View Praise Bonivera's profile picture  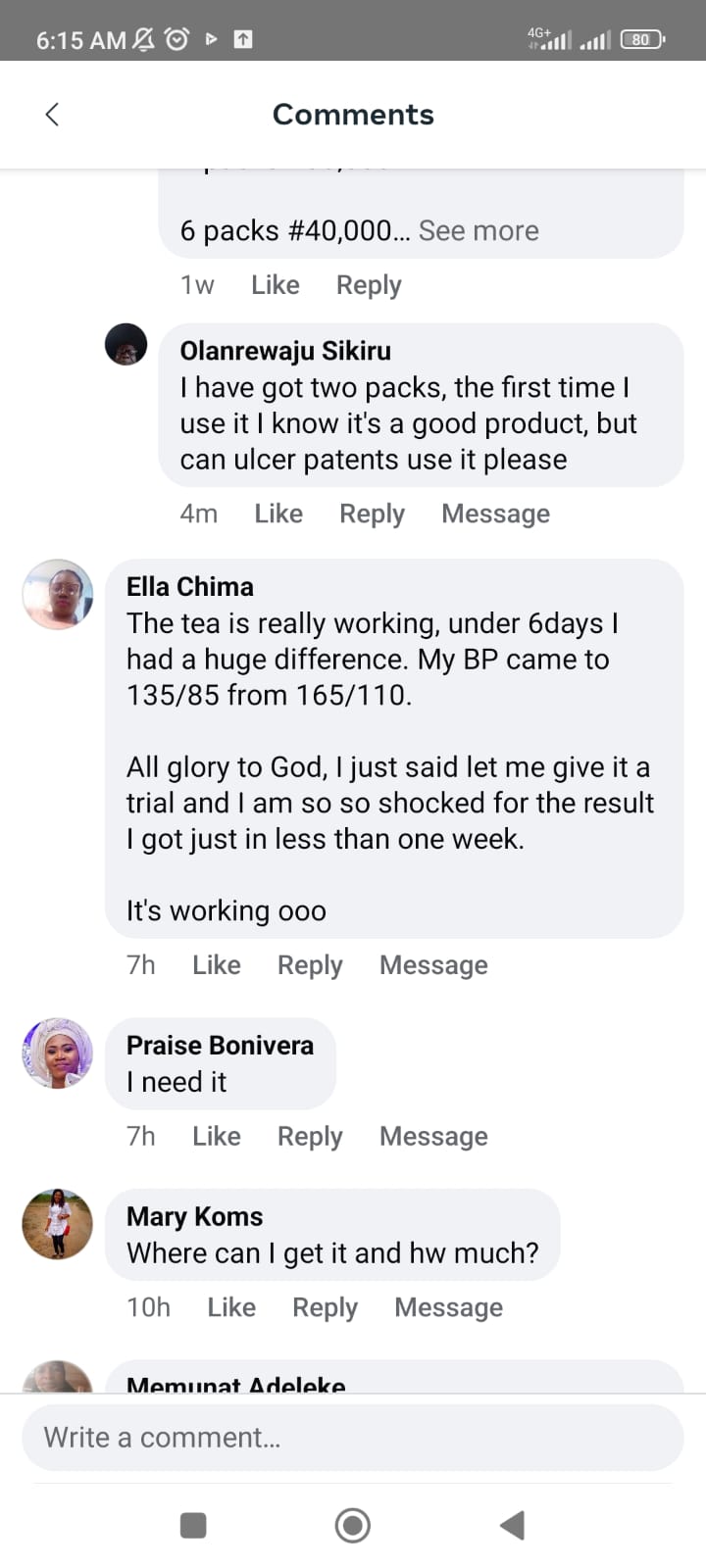58,1053
